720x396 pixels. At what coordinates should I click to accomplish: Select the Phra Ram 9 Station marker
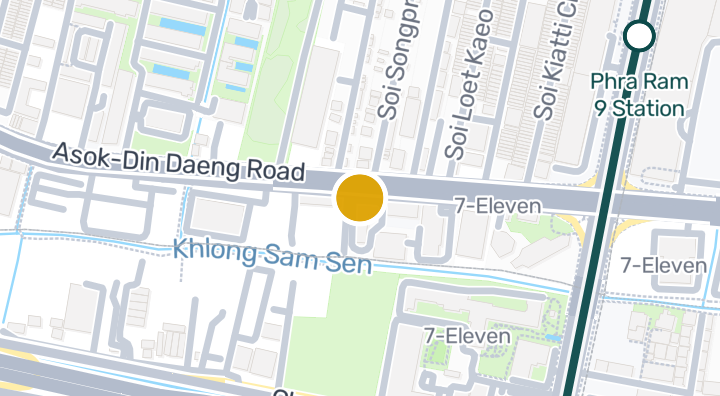[639, 36]
